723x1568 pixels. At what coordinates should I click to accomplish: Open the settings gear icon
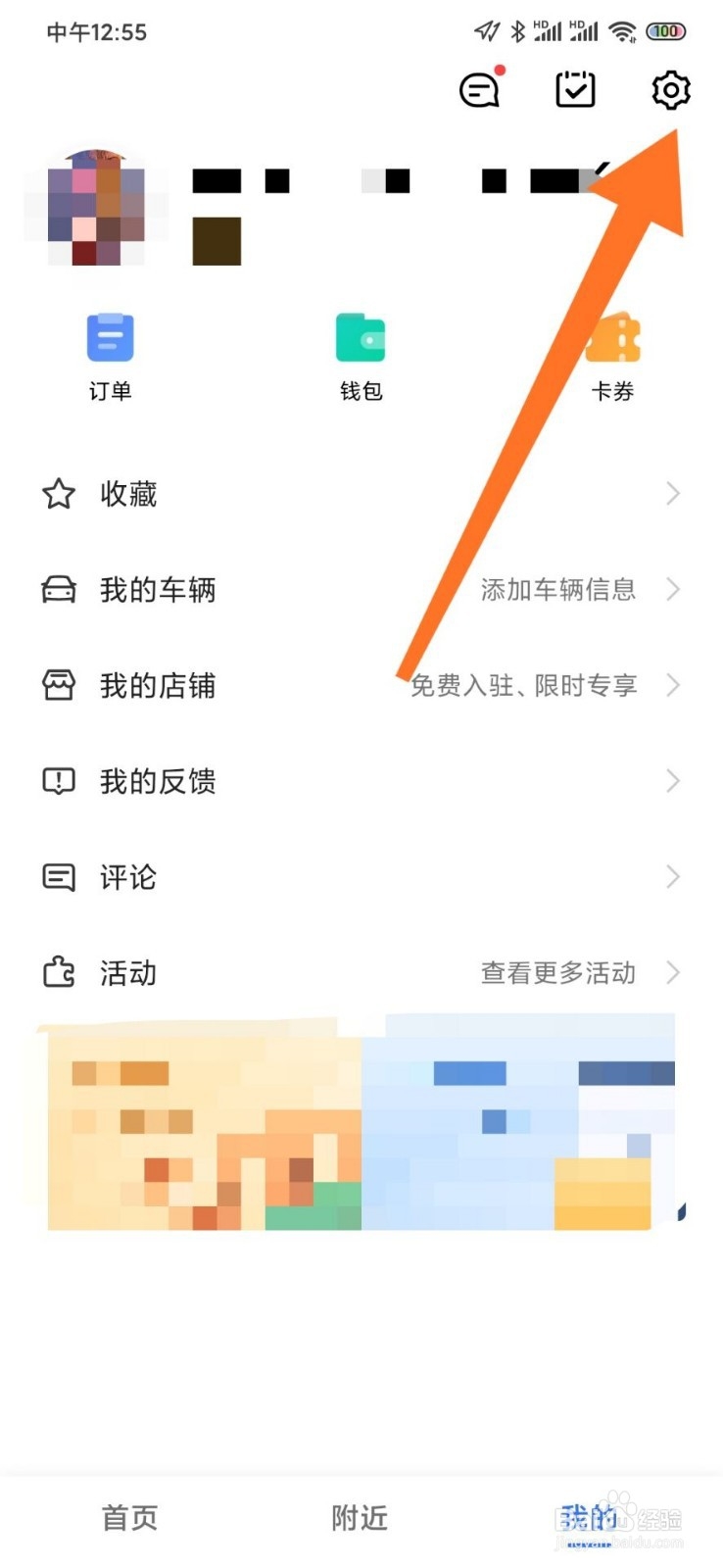(x=670, y=90)
